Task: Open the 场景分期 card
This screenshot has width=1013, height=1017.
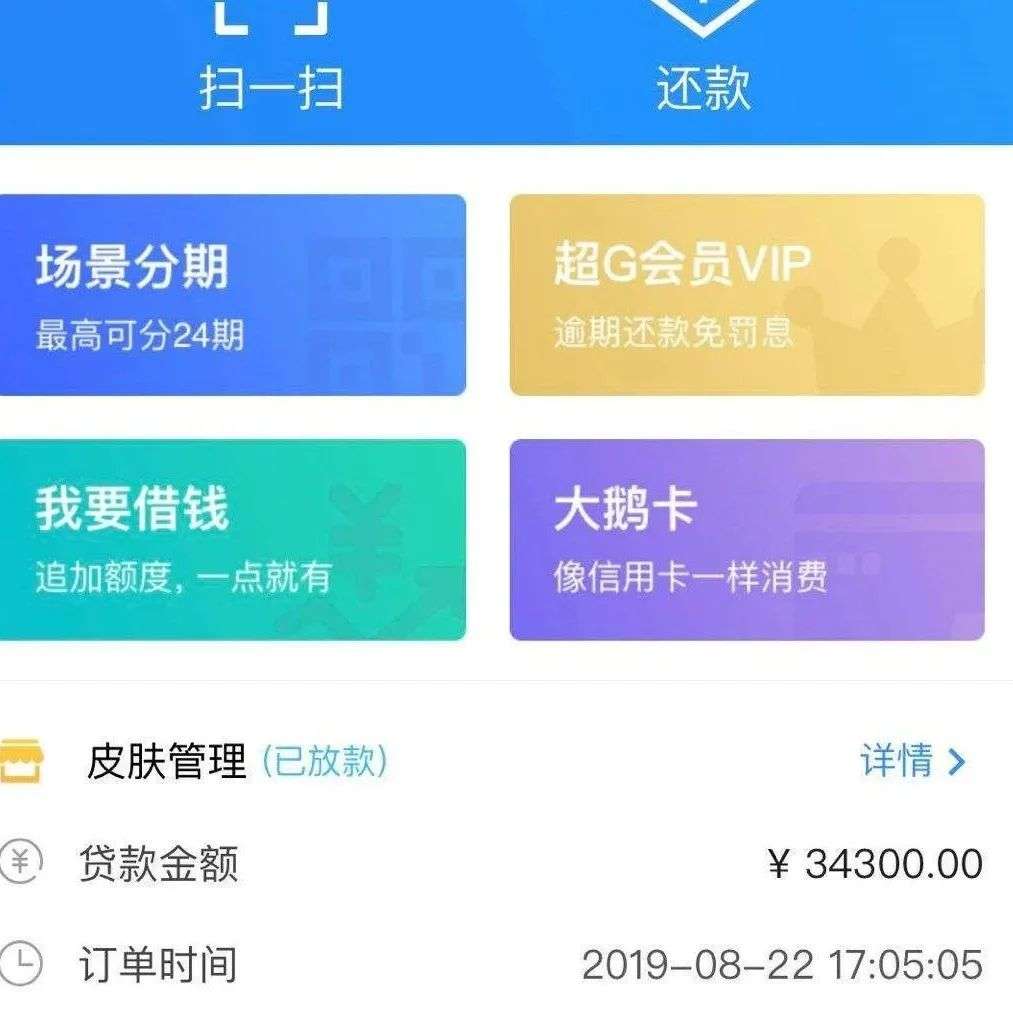Action: [232, 295]
